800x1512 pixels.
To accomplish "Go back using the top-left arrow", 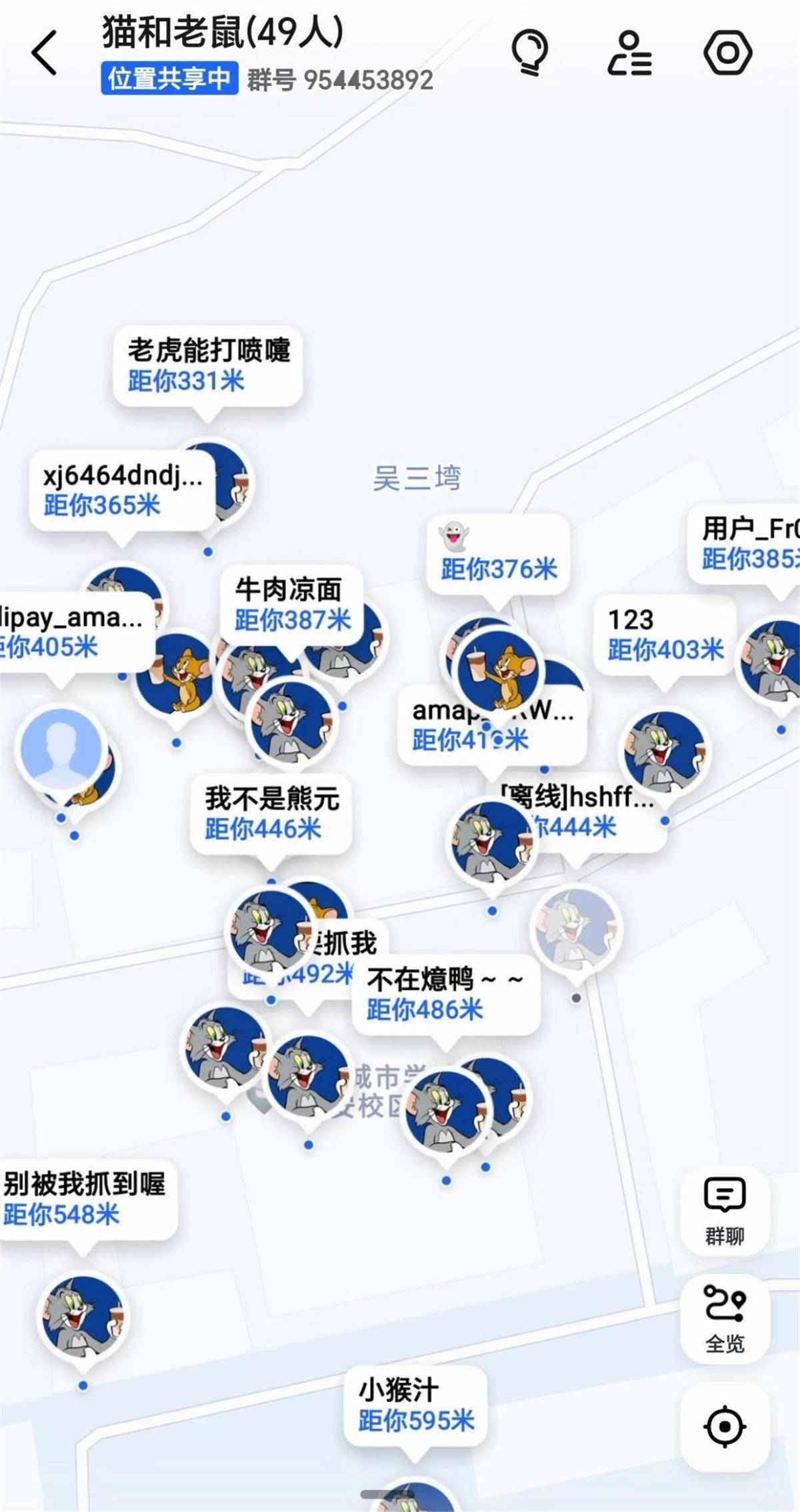I will 44,53.
